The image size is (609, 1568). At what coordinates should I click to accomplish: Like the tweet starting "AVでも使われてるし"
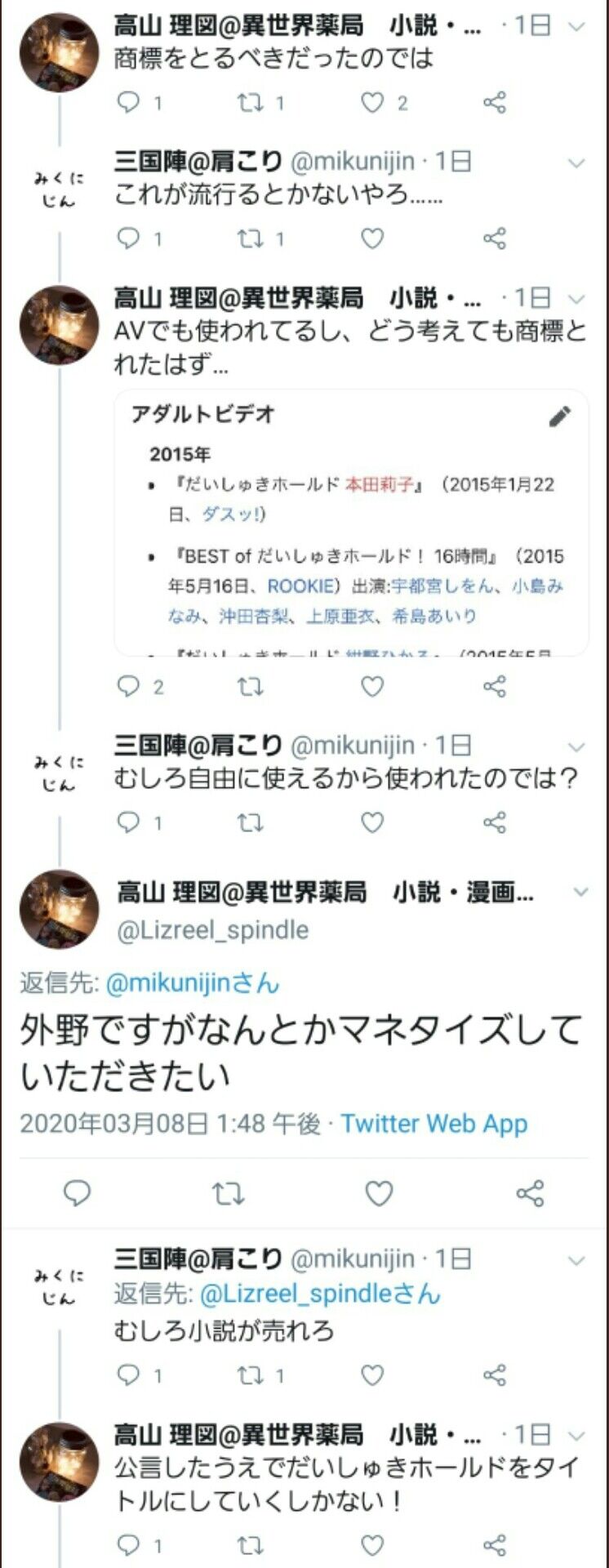pos(372,687)
